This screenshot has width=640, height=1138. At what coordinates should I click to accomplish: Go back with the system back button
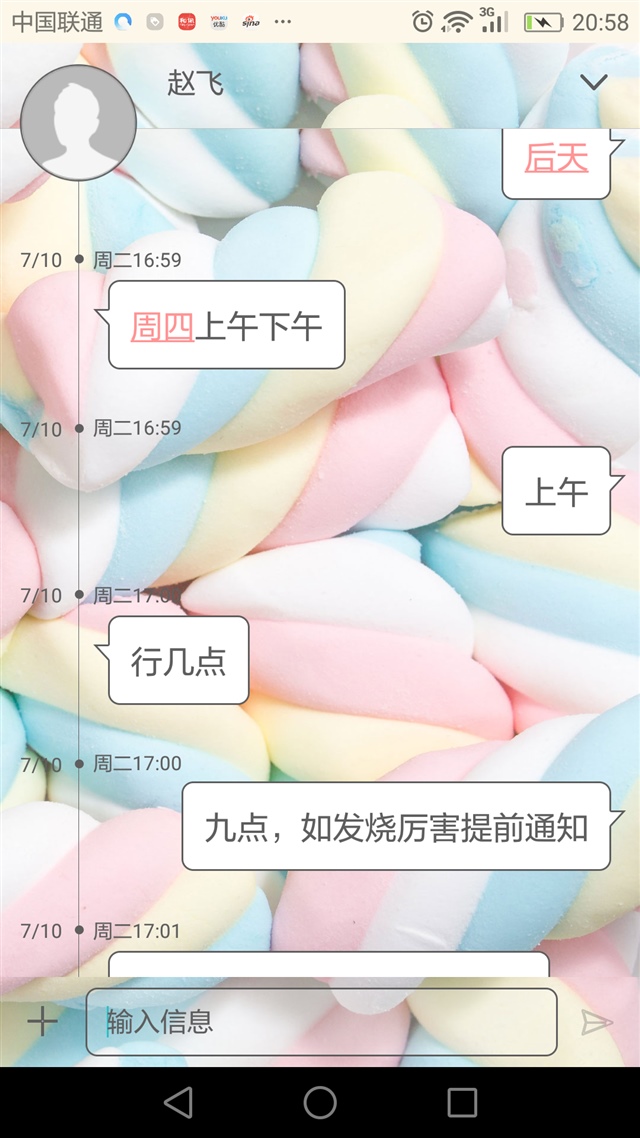pyautogui.click(x=178, y=1102)
